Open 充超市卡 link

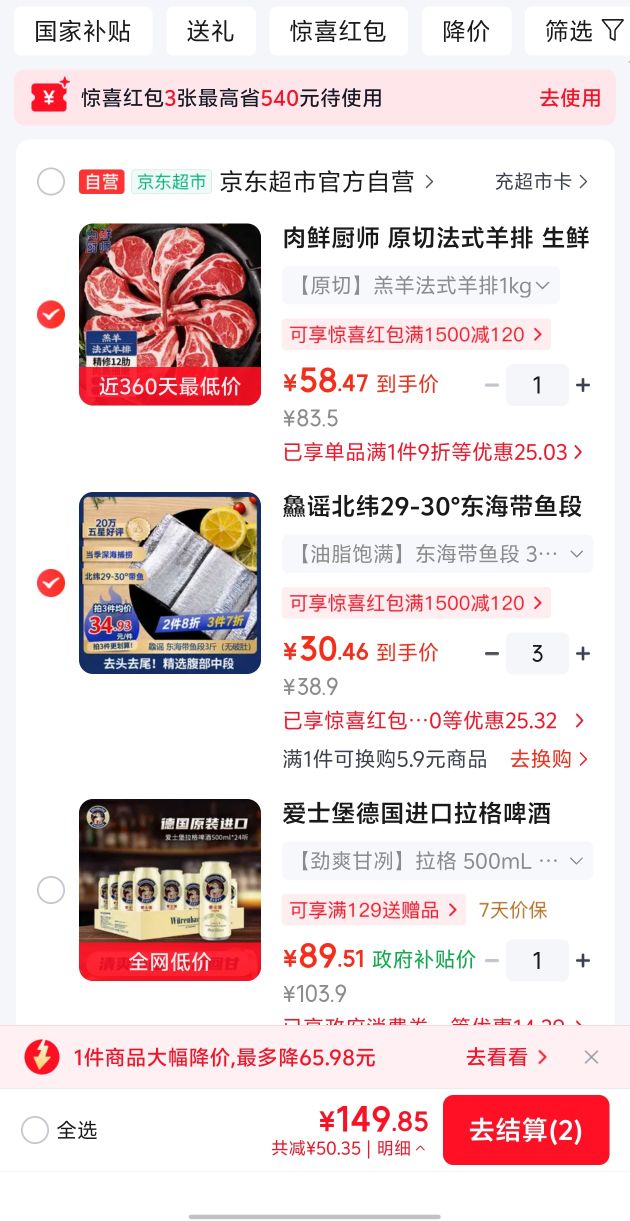click(541, 182)
